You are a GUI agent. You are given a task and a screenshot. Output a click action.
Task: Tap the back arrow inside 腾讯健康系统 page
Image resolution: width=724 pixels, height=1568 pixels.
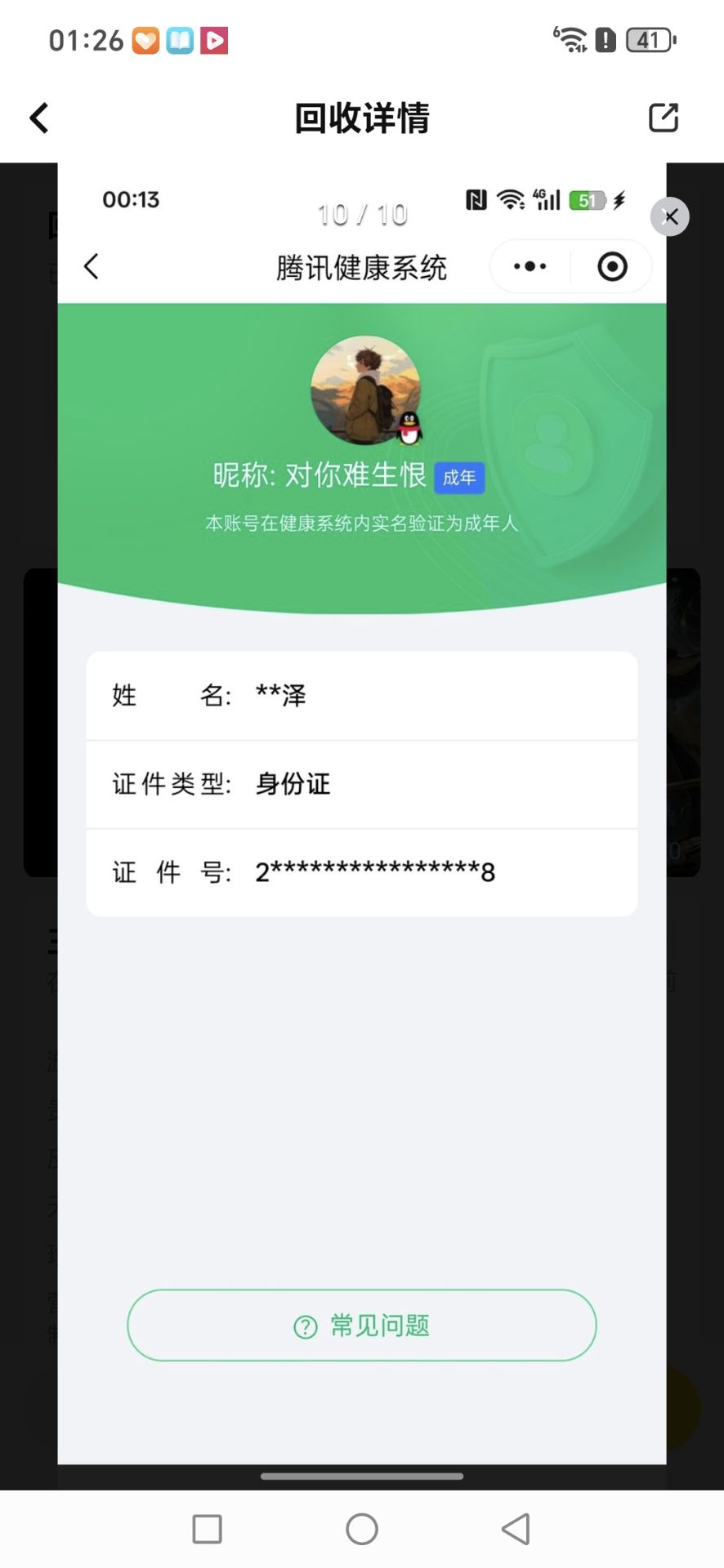[x=91, y=266]
